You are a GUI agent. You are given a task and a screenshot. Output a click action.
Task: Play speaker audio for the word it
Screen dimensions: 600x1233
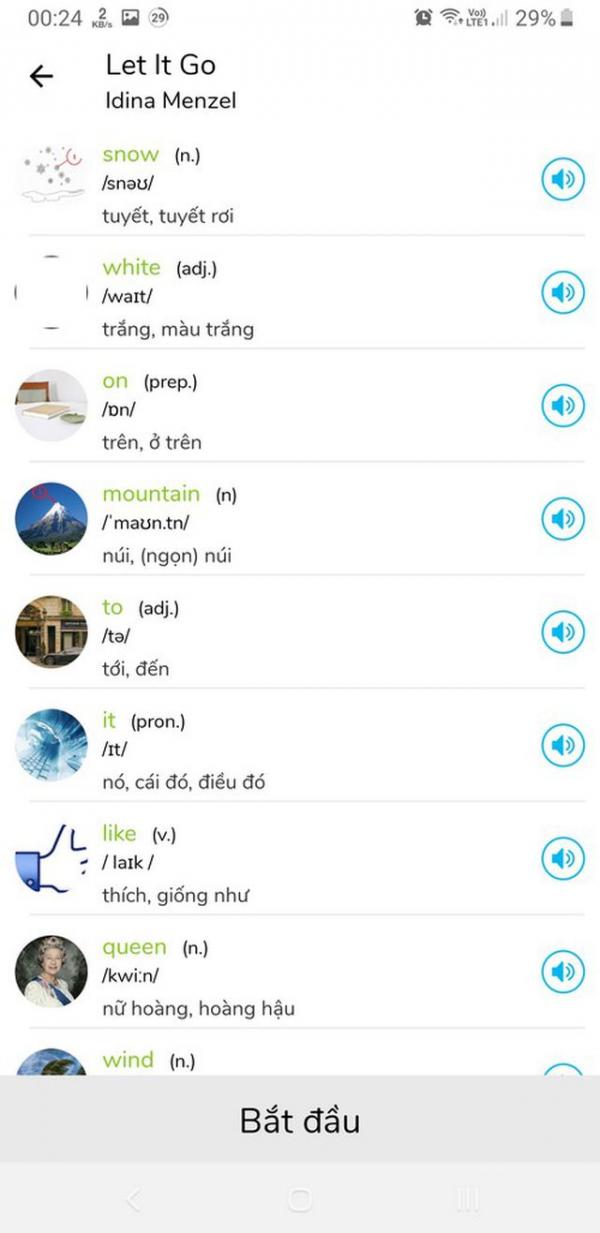click(563, 745)
